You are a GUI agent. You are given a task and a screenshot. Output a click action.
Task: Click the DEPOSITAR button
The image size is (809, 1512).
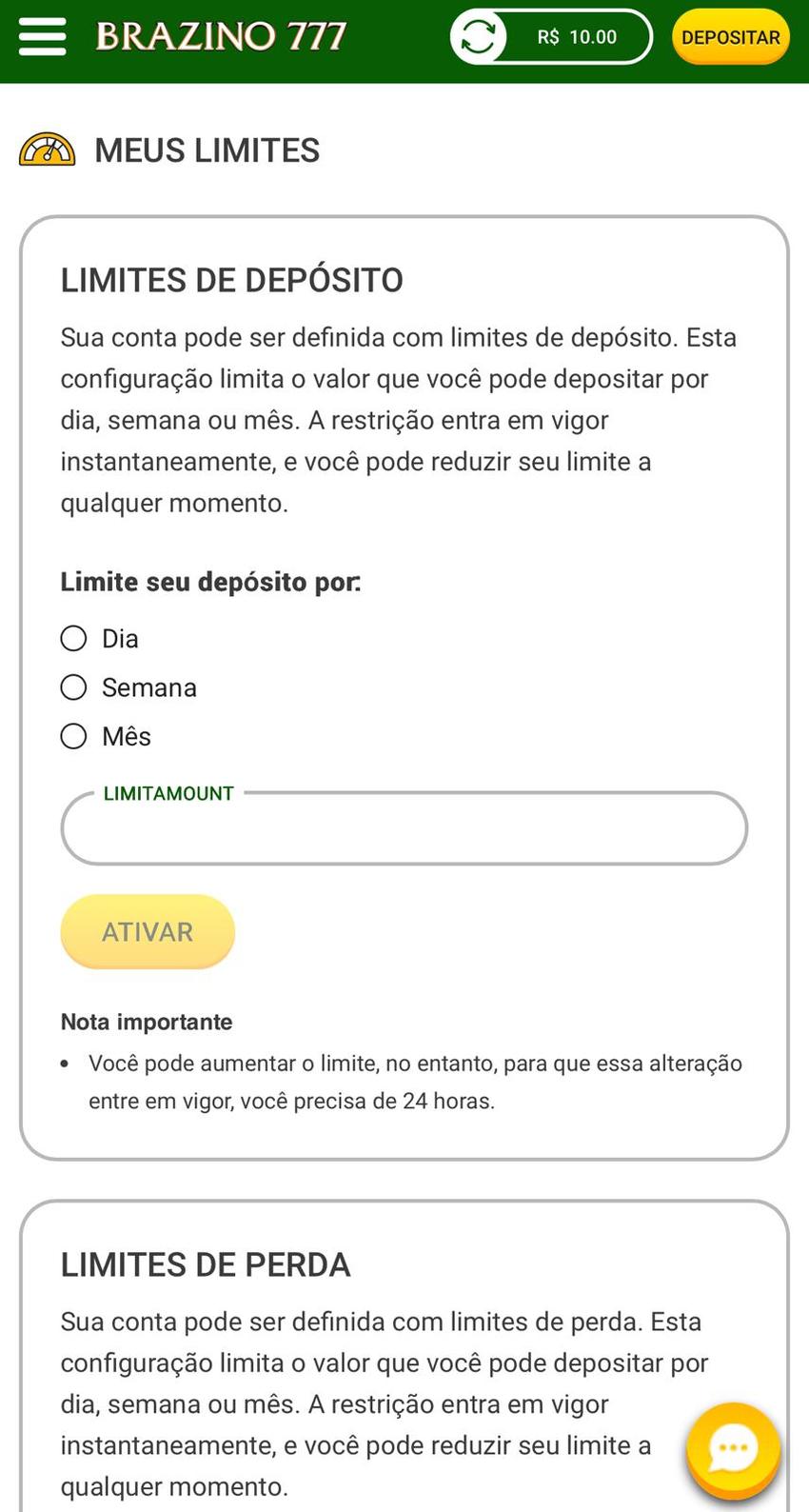click(x=731, y=37)
